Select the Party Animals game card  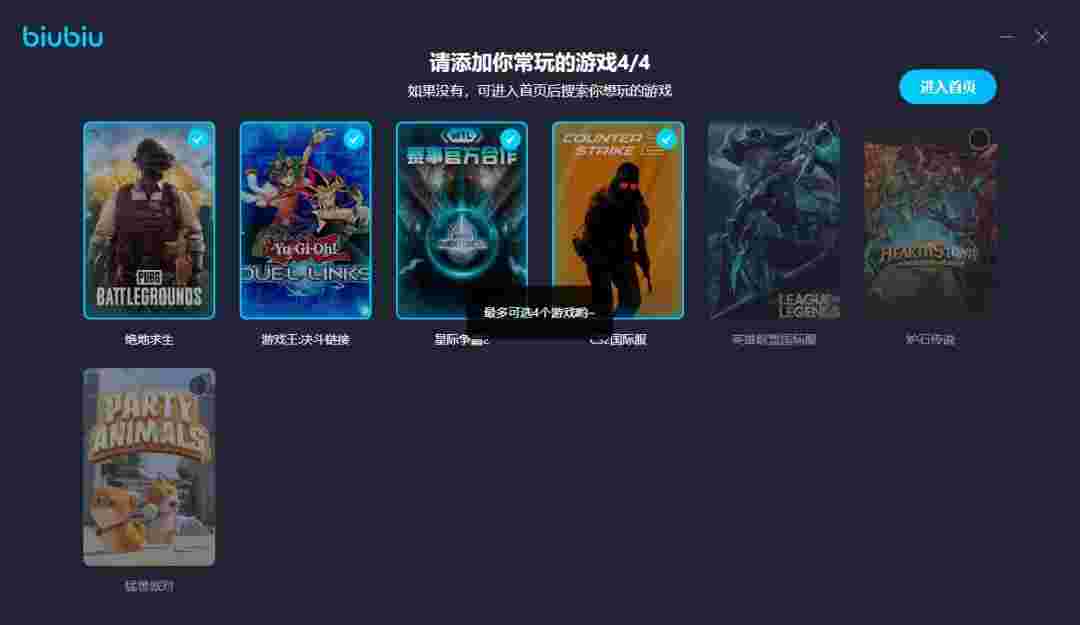tap(149, 467)
